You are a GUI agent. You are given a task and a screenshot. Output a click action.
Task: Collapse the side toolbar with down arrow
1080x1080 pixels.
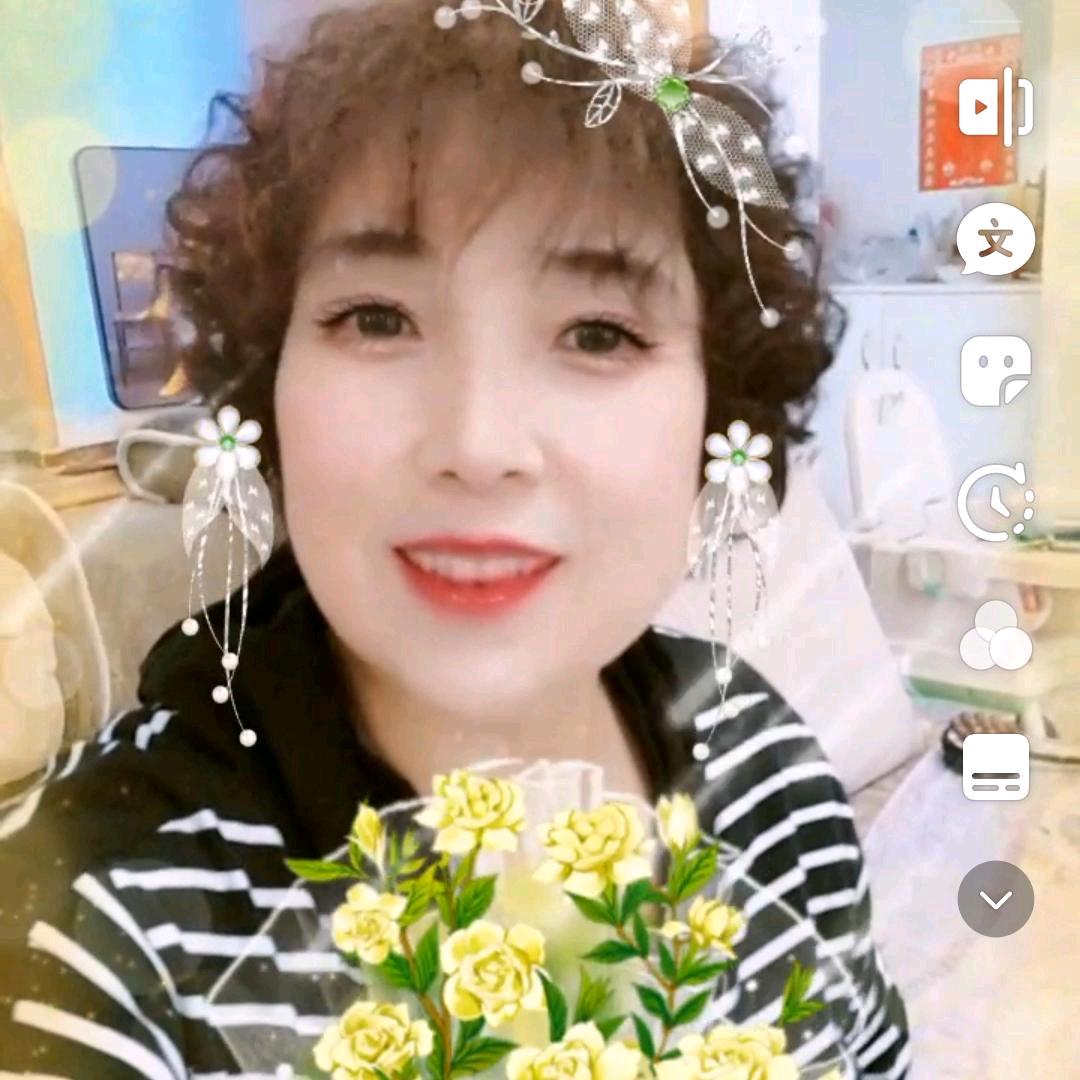(995, 898)
